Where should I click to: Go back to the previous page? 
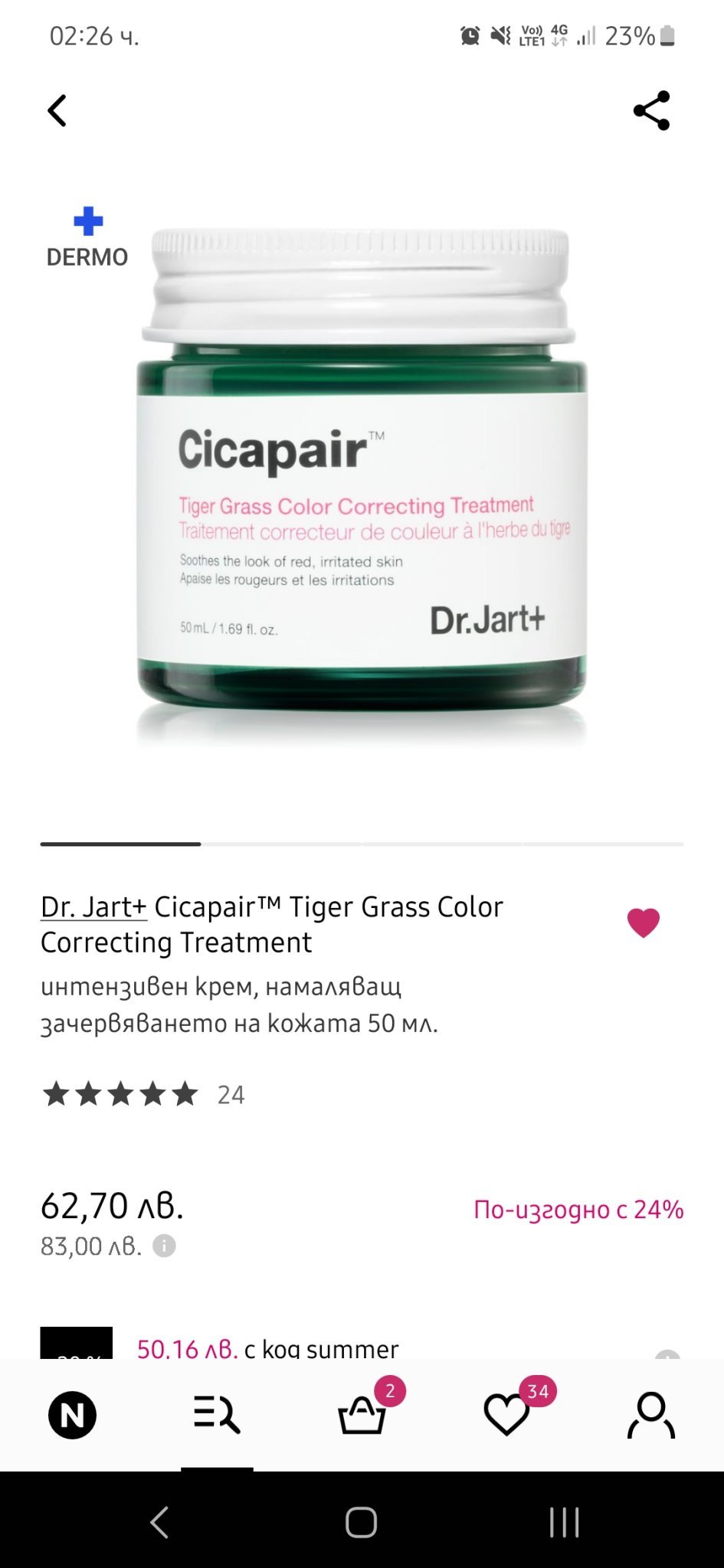click(x=57, y=111)
